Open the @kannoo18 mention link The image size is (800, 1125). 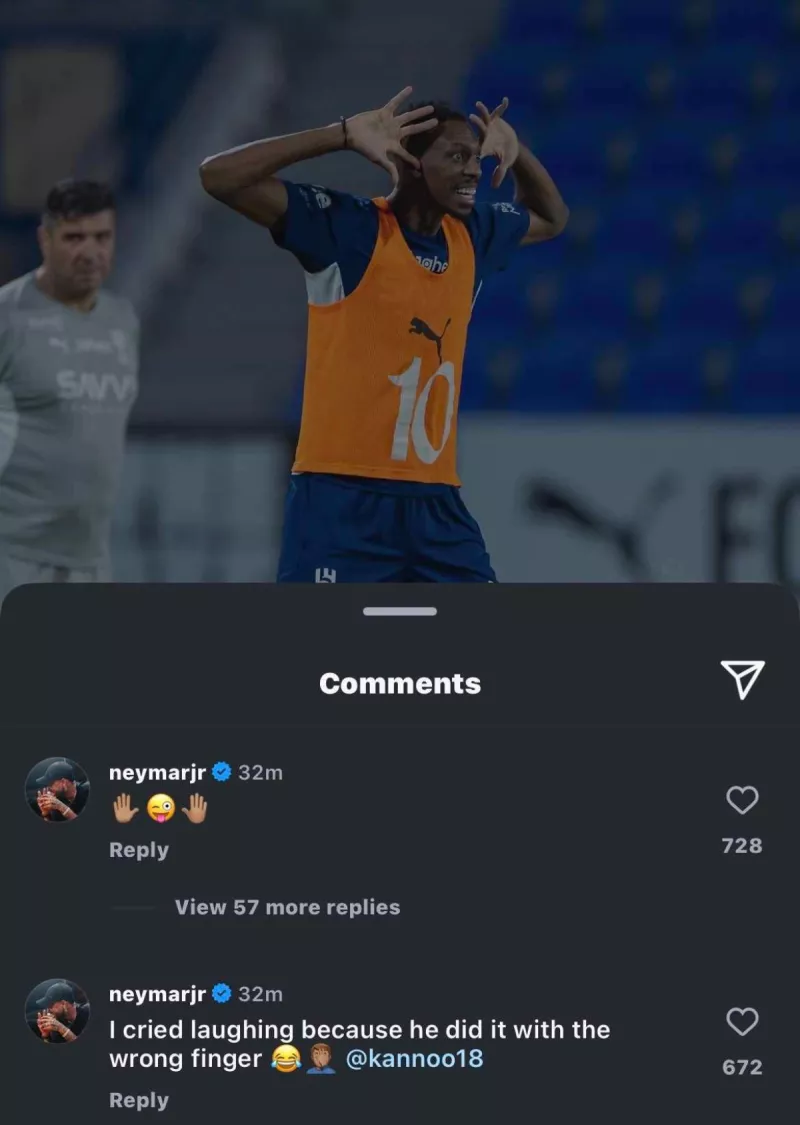[x=414, y=1059]
